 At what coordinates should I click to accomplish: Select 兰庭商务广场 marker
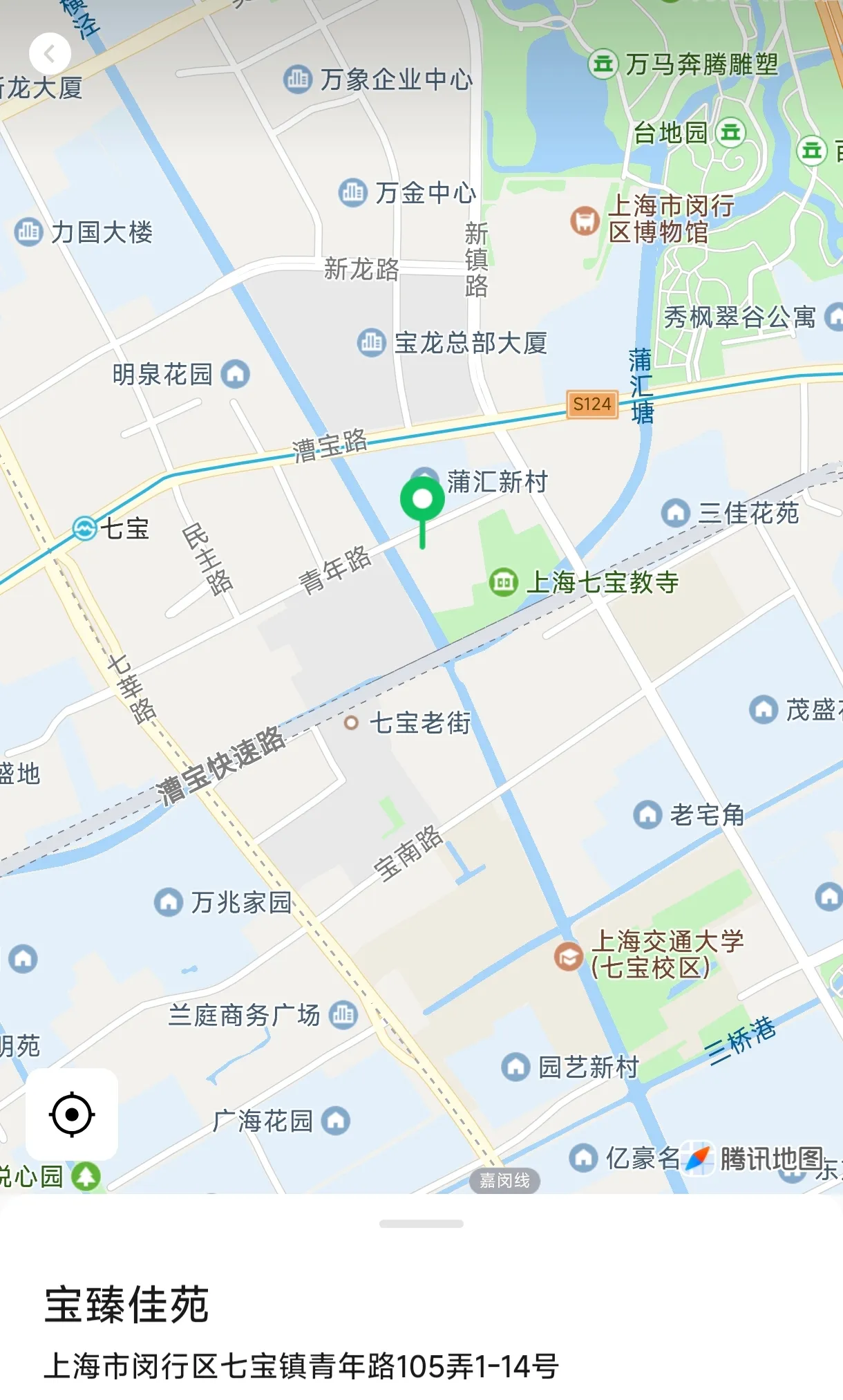[x=343, y=1015]
